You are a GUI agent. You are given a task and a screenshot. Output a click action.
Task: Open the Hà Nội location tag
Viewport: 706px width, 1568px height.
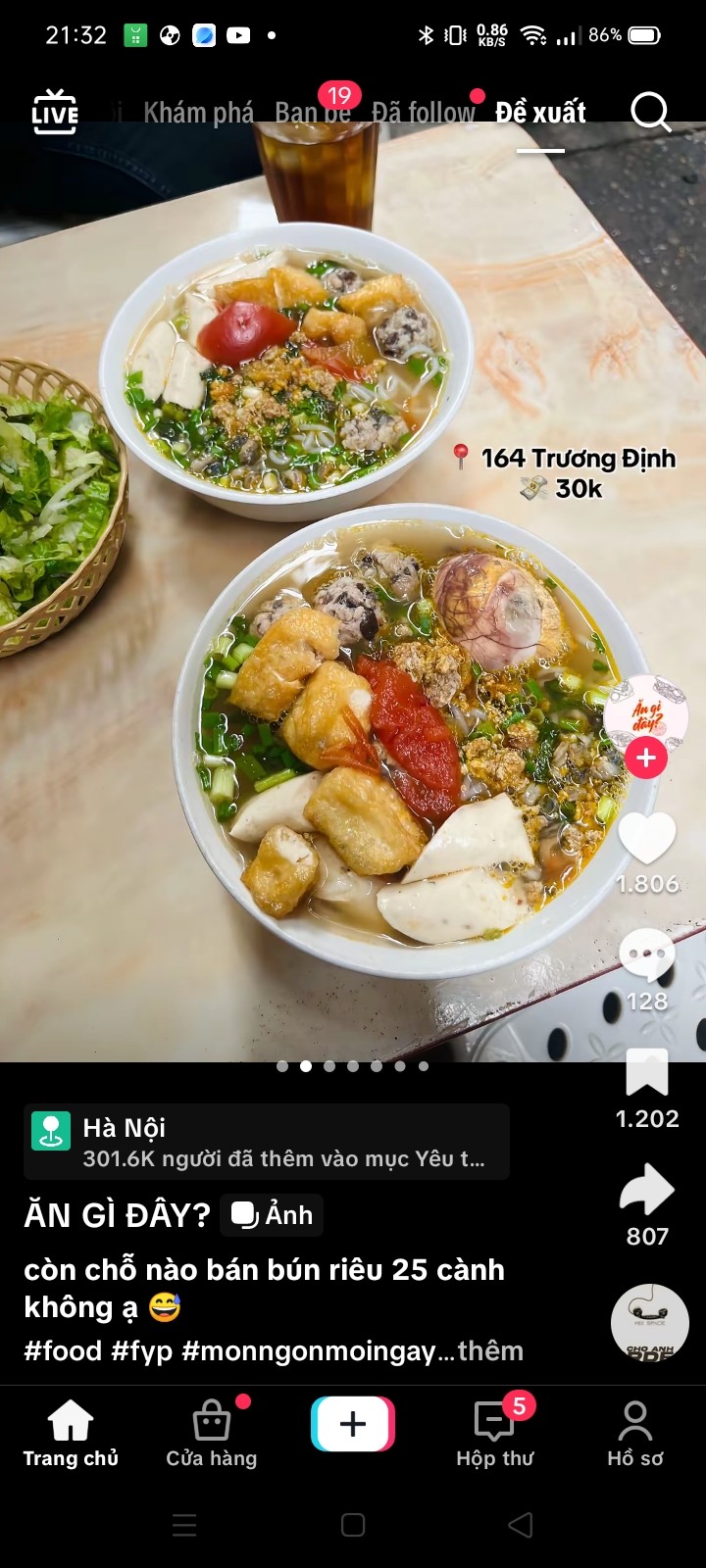266,1142
